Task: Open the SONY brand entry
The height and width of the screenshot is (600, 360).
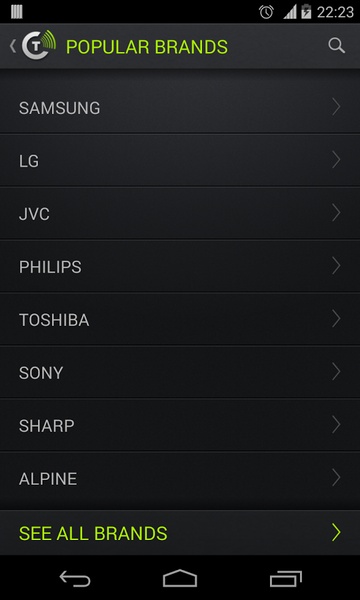Action: 180,372
